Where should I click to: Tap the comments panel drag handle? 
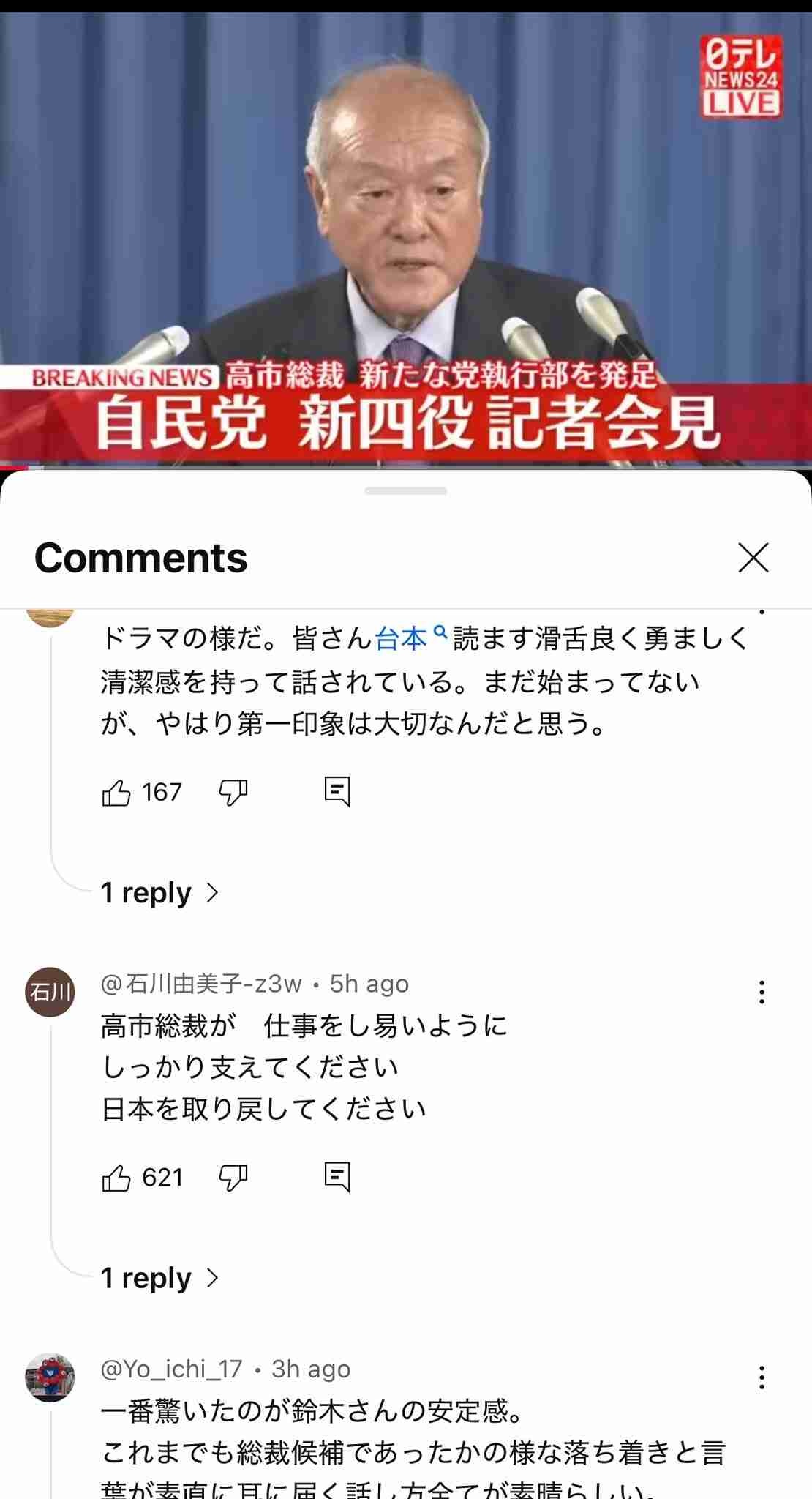[406, 491]
